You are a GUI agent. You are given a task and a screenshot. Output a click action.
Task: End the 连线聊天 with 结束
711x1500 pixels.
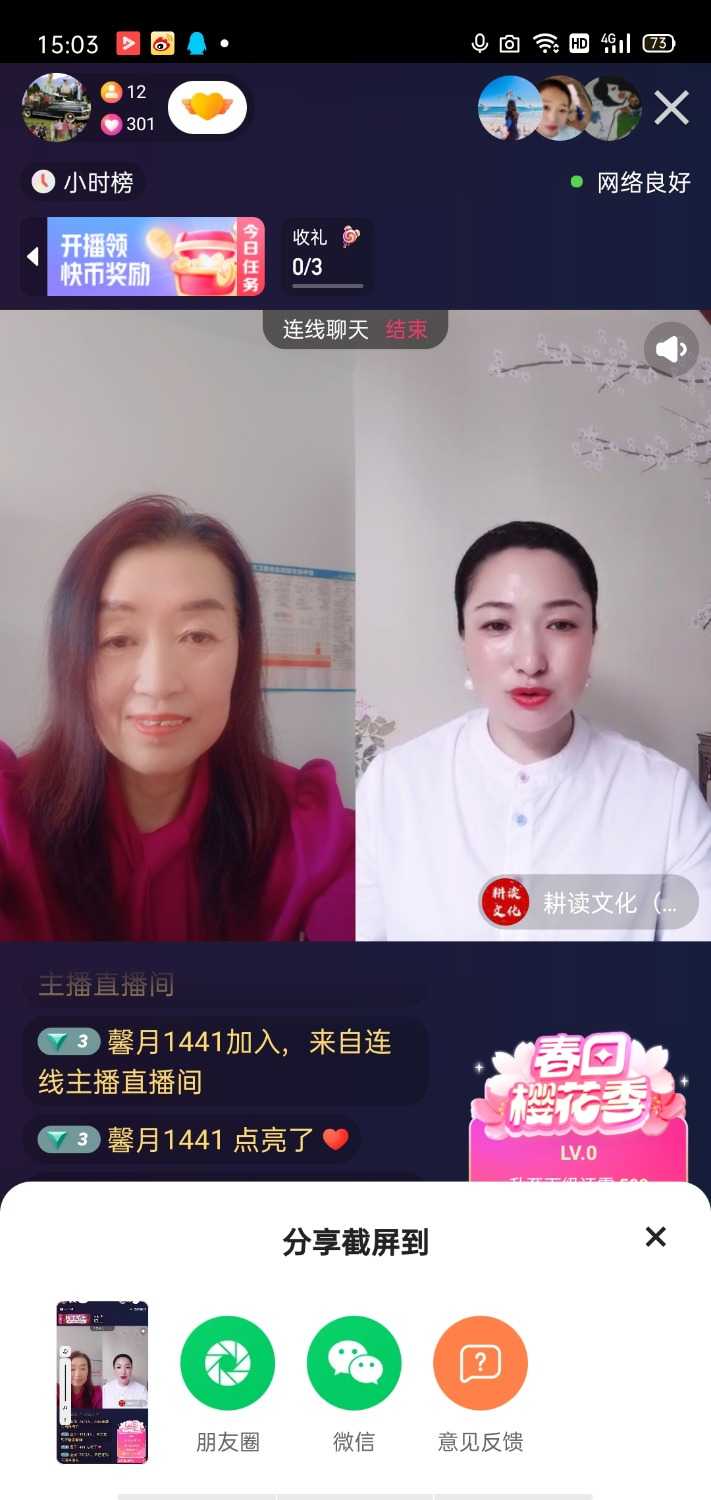tap(406, 330)
